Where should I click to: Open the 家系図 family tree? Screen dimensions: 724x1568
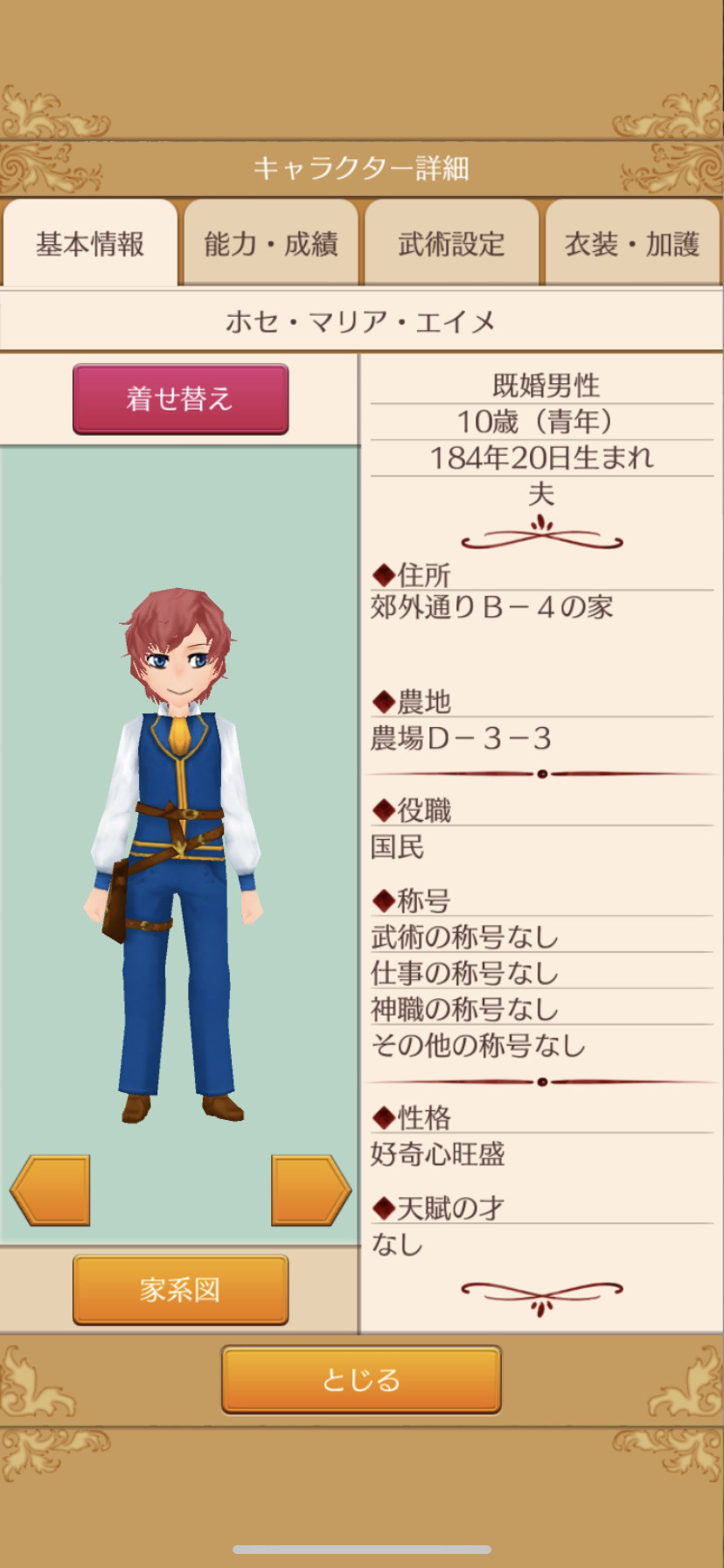(180, 1290)
